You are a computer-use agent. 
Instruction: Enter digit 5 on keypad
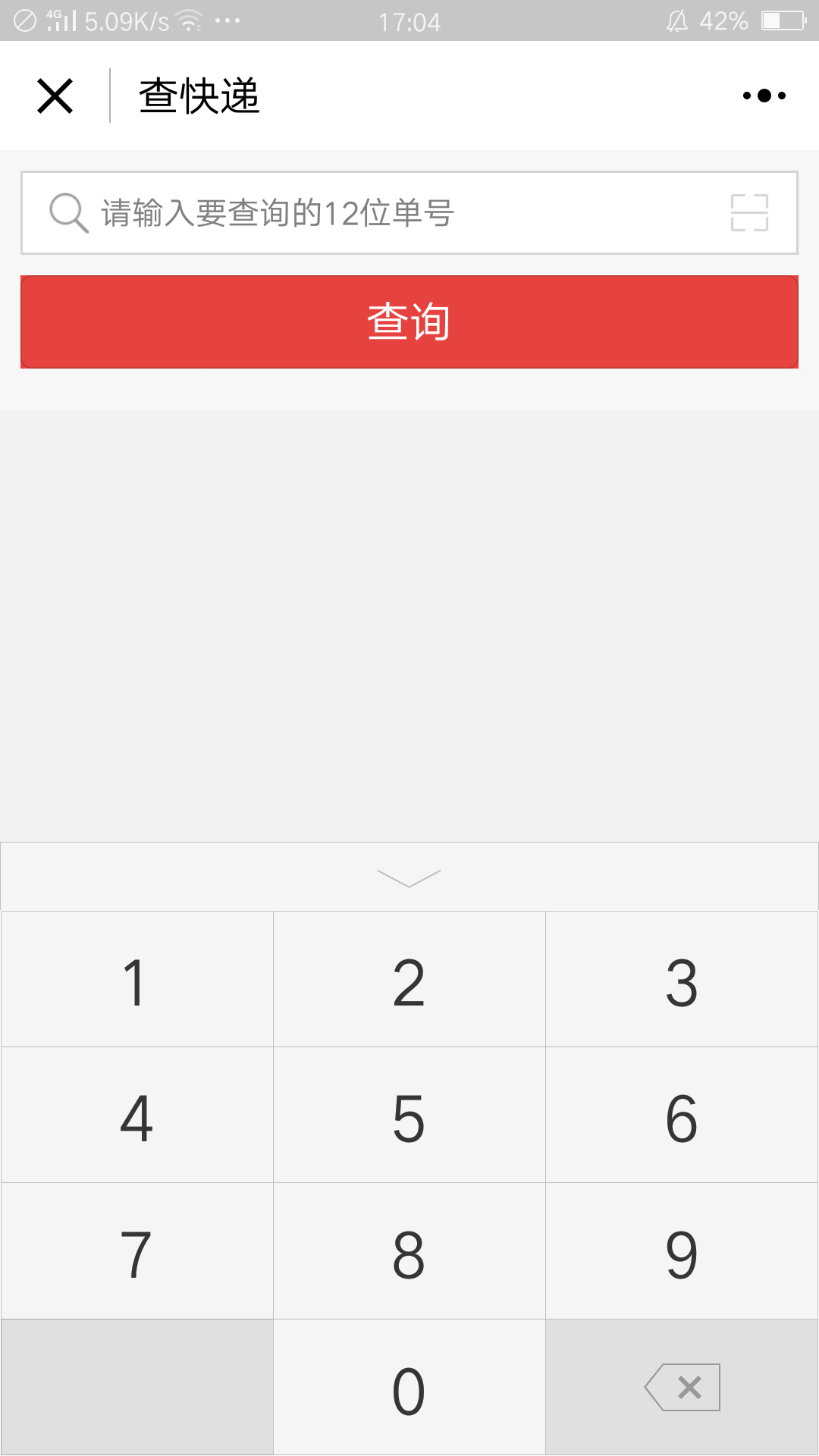point(409,1115)
